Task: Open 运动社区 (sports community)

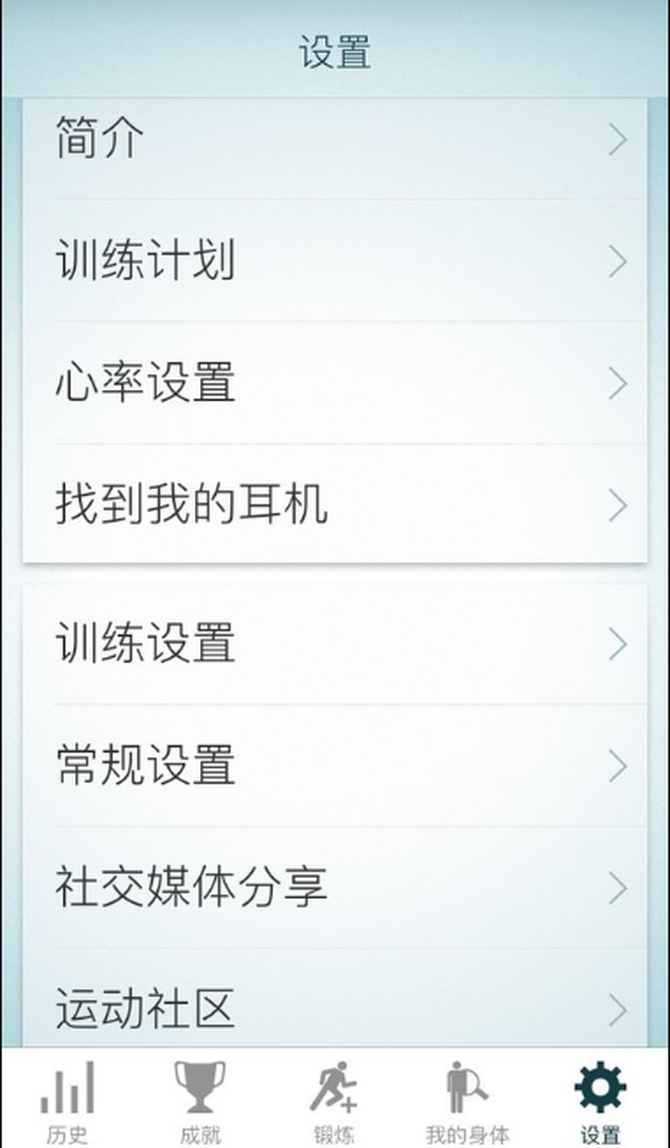Action: click(334, 1008)
